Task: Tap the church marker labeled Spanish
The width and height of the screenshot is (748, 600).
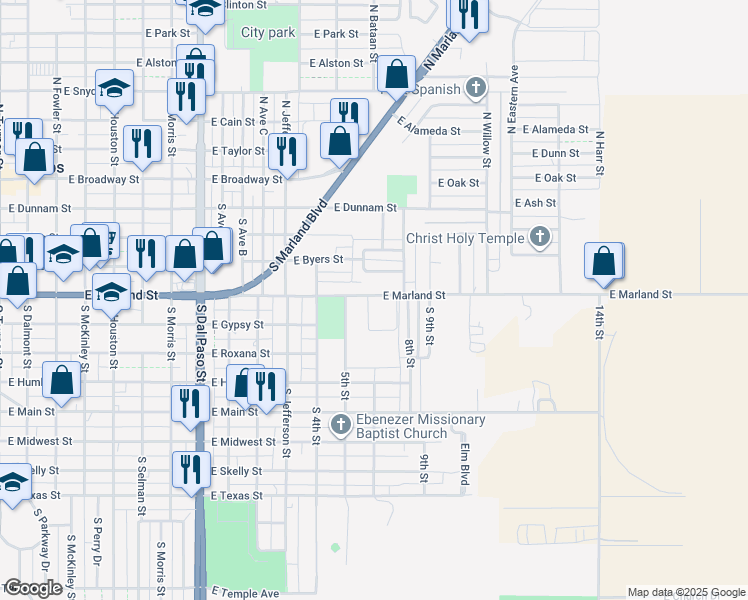Action: click(476, 88)
